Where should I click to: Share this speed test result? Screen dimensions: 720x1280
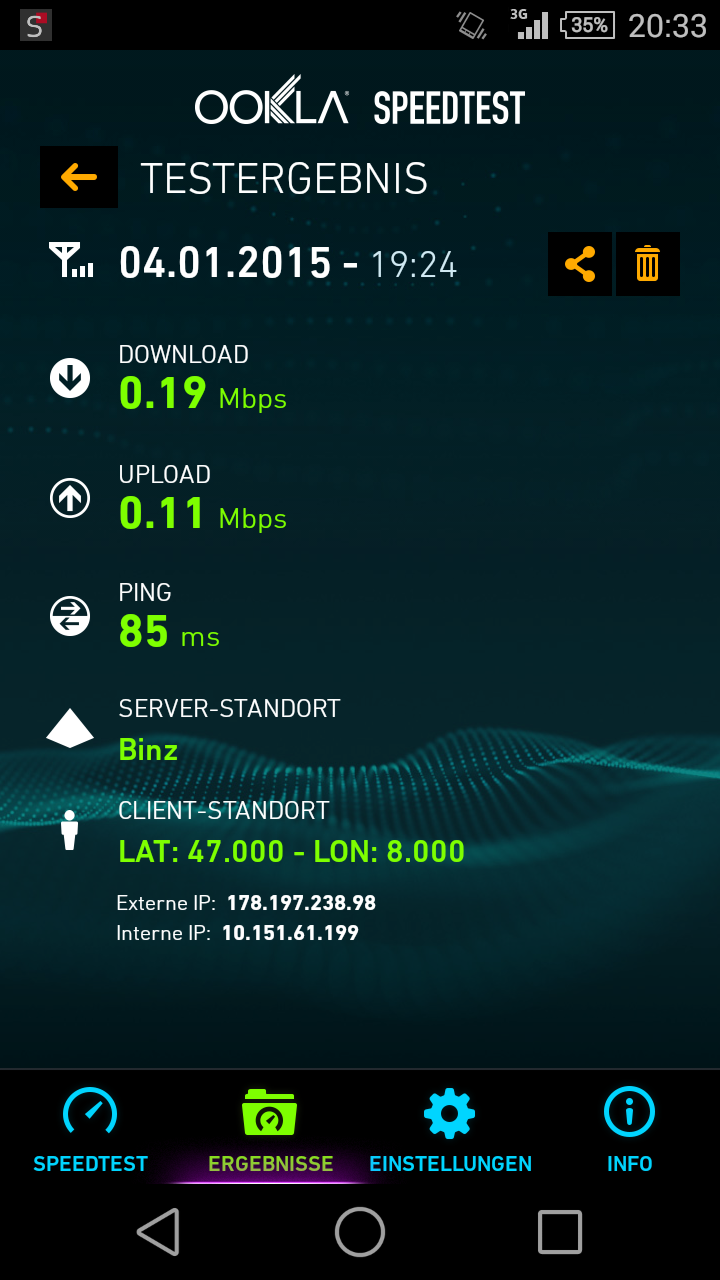pyautogui.click(x=580, y=264)
